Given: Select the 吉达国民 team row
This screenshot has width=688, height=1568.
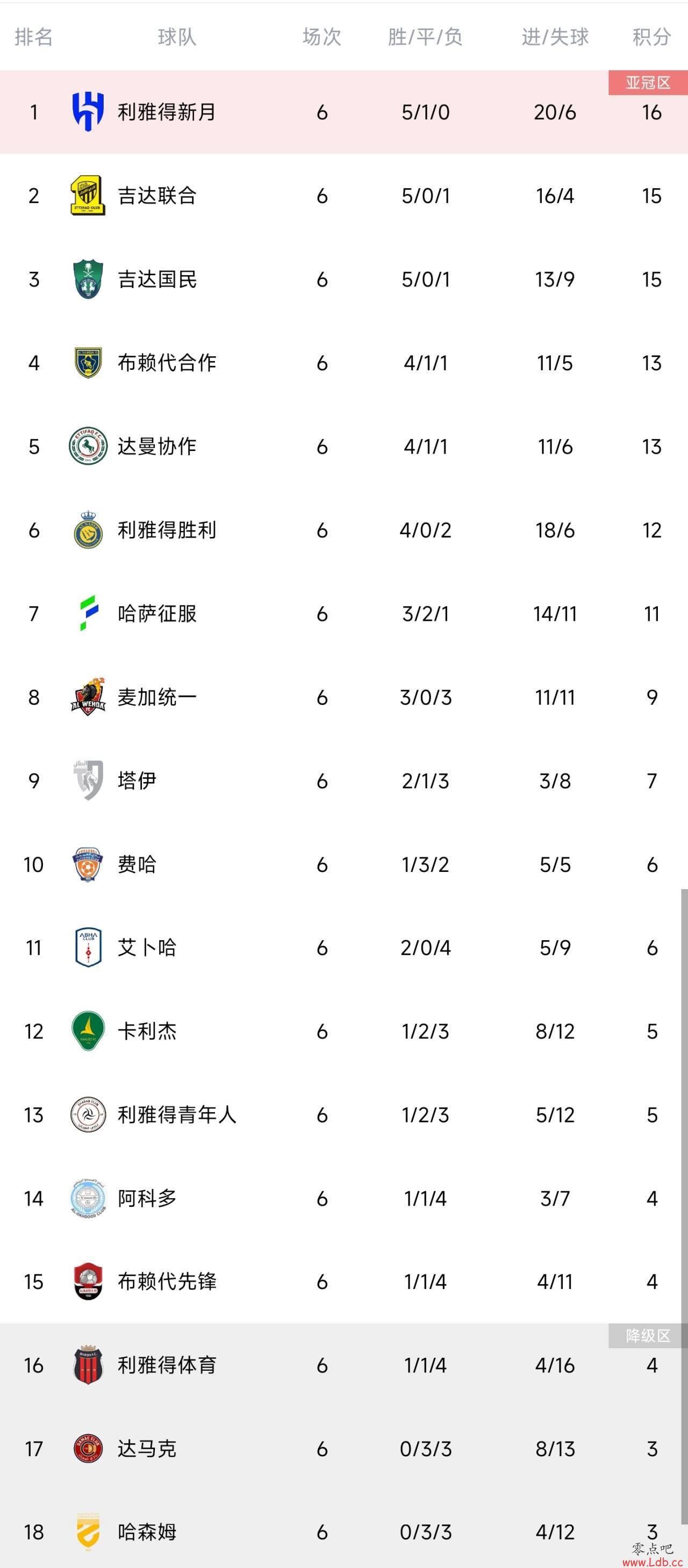Looking at the screenshot, I should point(344,280).
